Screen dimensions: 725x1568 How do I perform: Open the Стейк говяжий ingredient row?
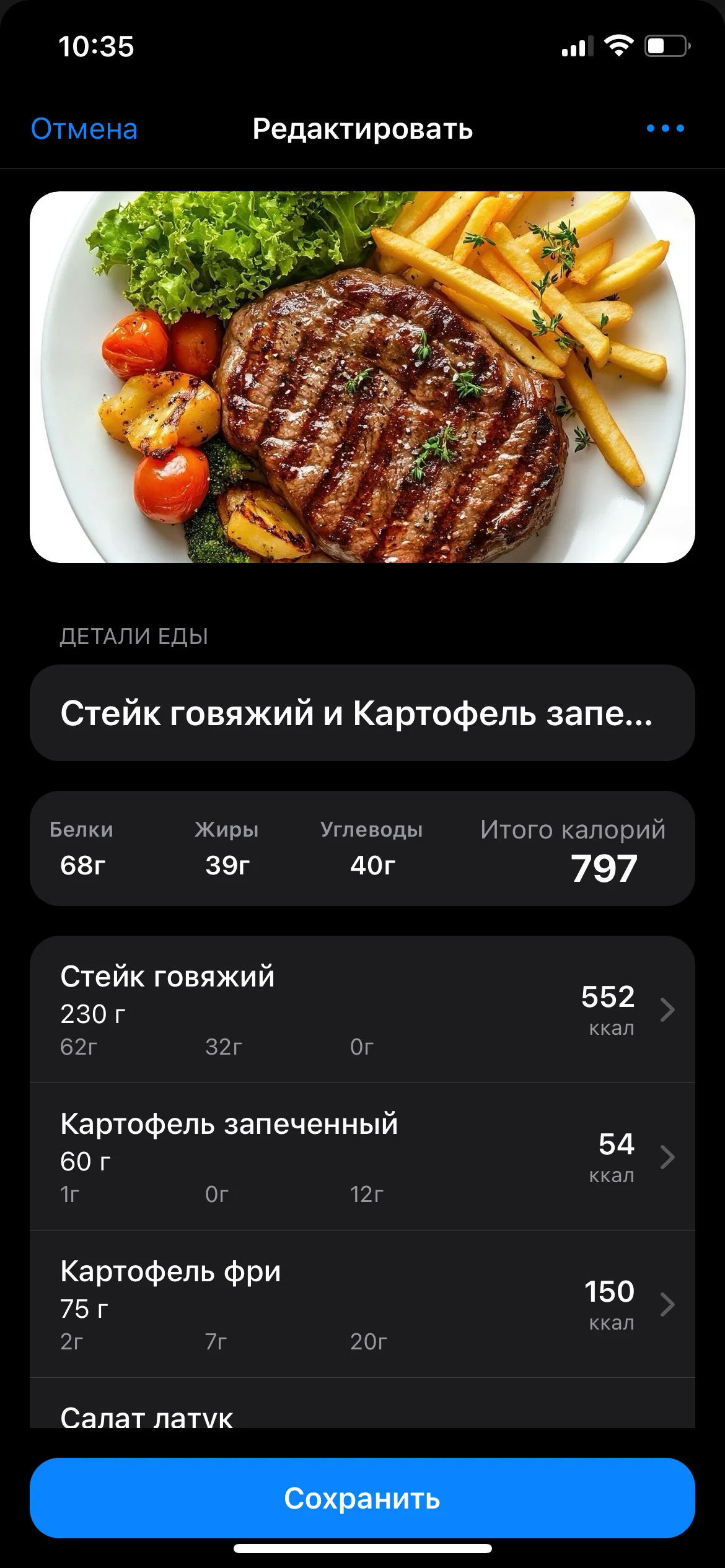click(x=362, y=1009)
